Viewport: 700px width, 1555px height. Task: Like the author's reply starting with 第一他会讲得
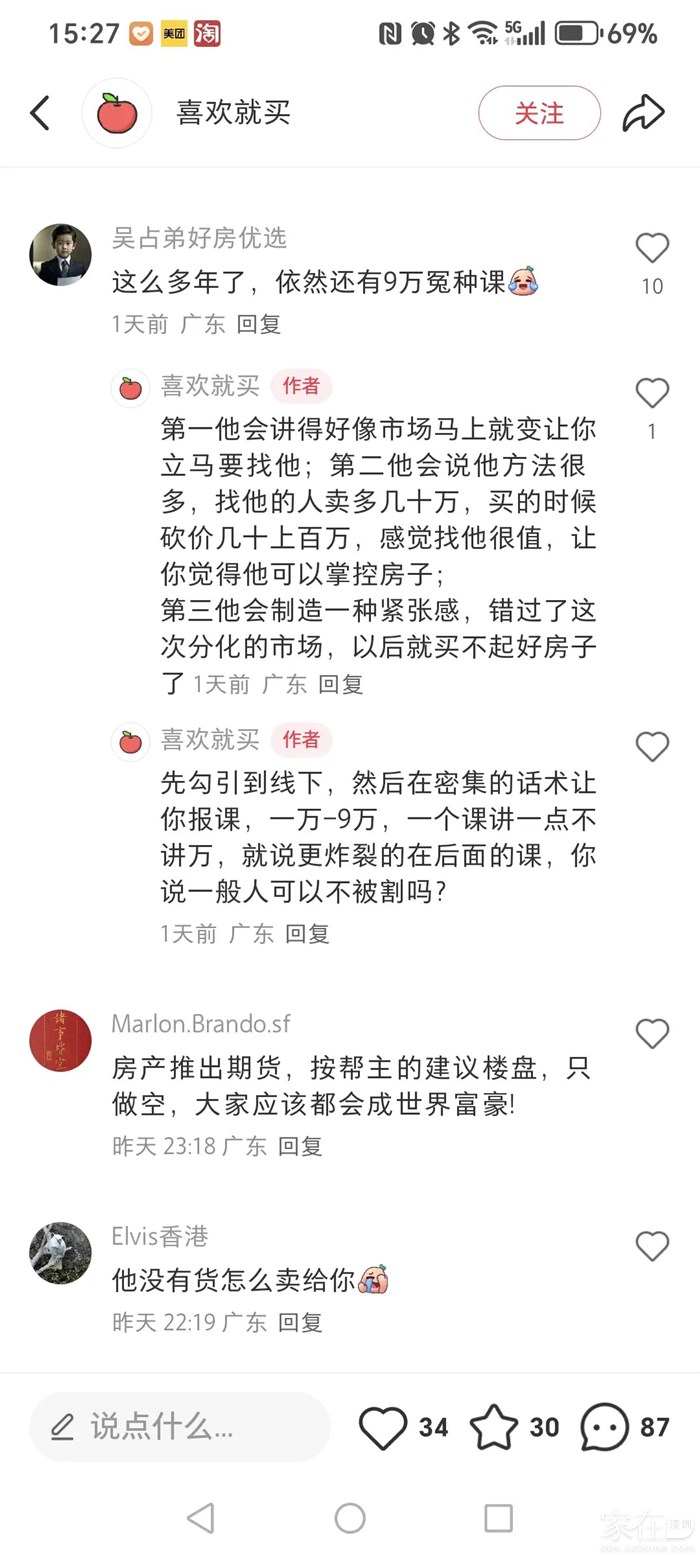tap(652, 393)
